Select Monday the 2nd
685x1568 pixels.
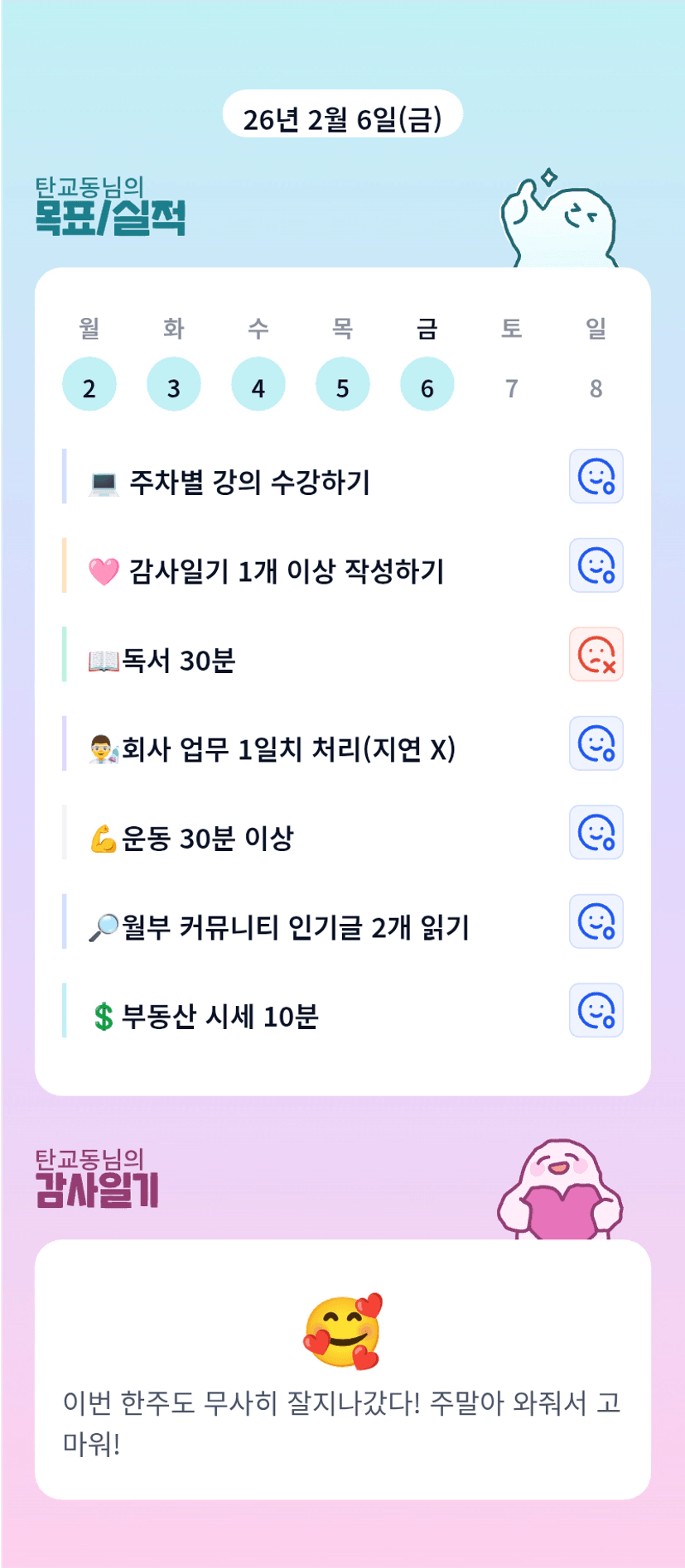pos(89,385)
